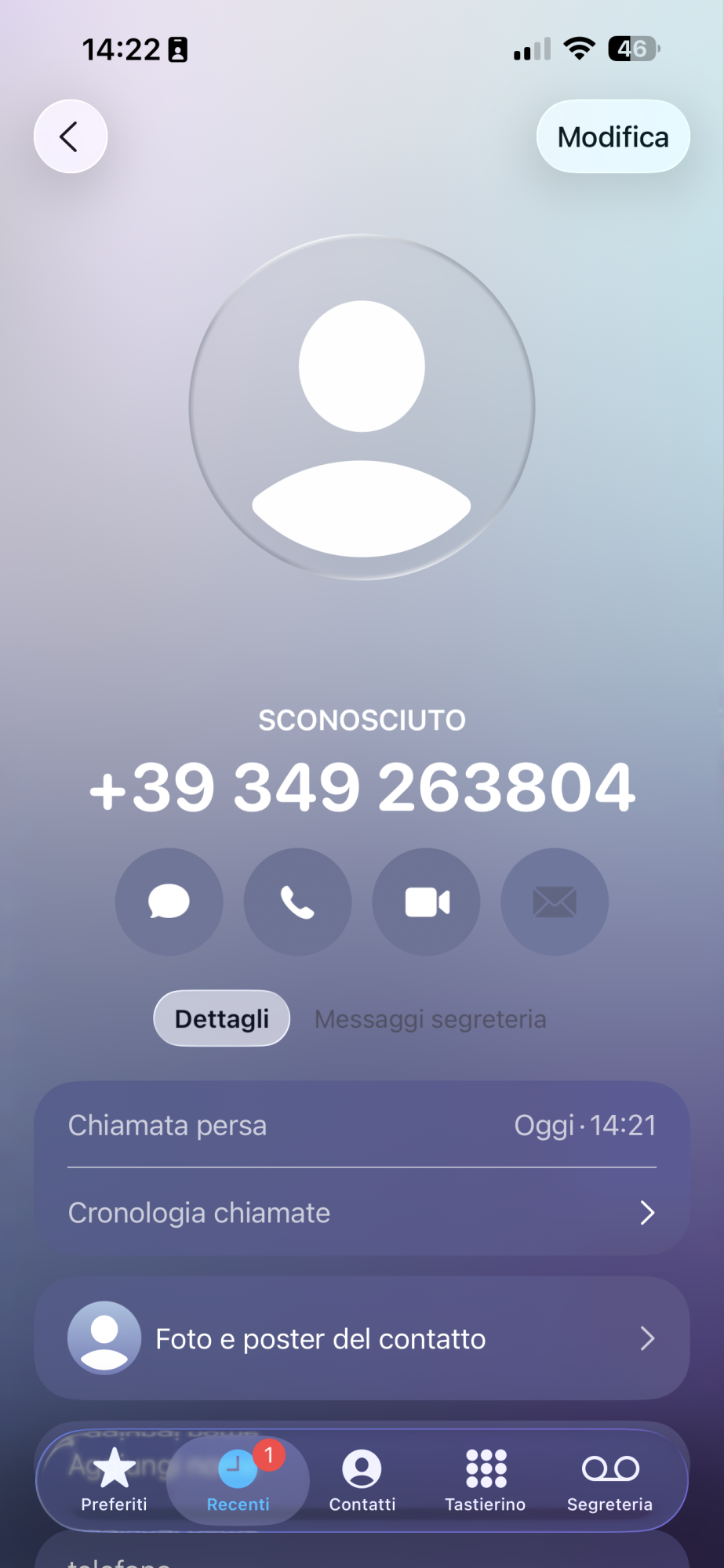
Task: Start a video call
Action: pos(426,902)
